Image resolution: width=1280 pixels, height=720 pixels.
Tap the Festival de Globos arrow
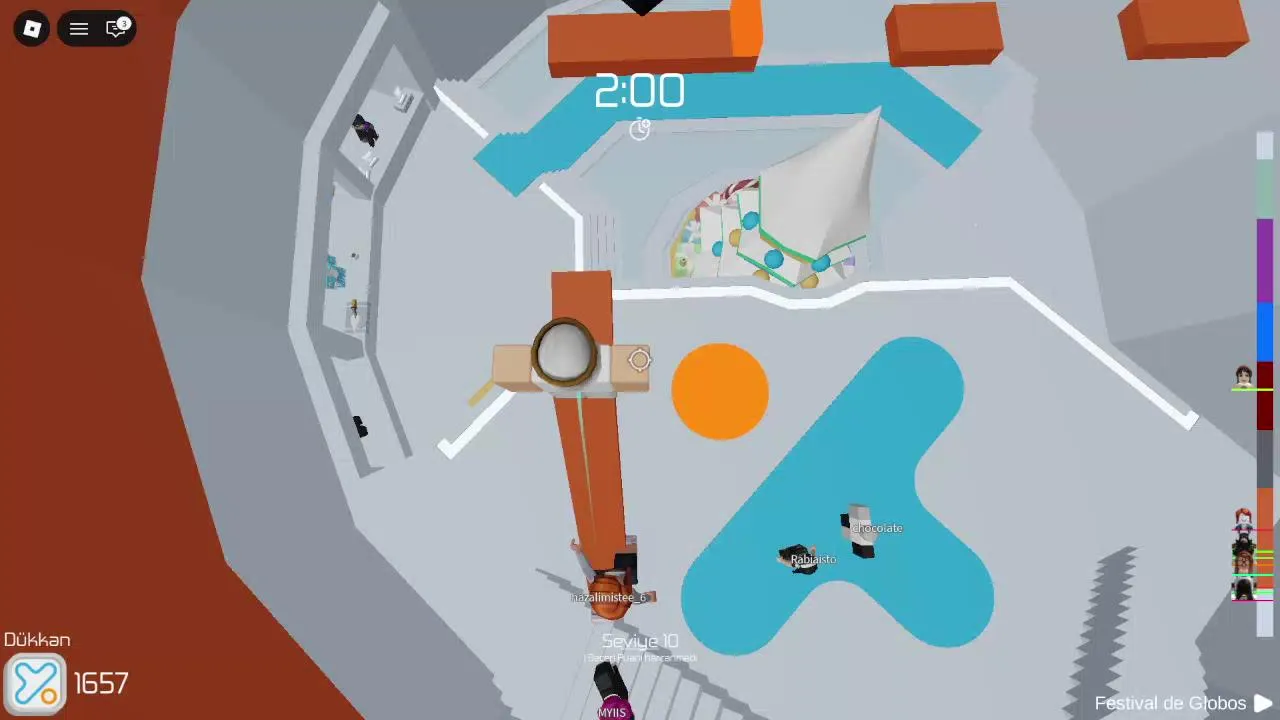click(x=1263, y=704)
